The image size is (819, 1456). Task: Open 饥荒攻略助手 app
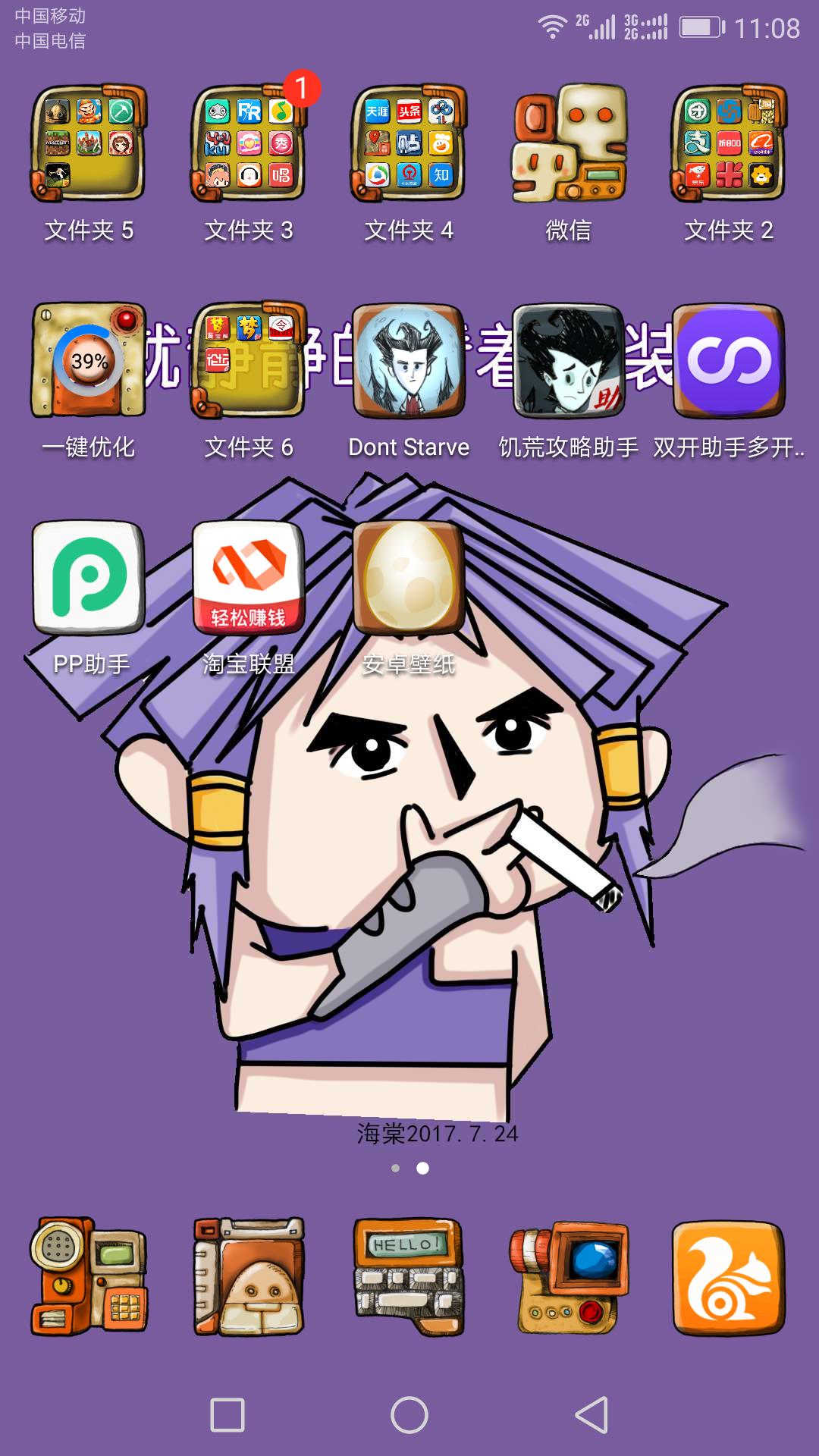tap(569, 360)
